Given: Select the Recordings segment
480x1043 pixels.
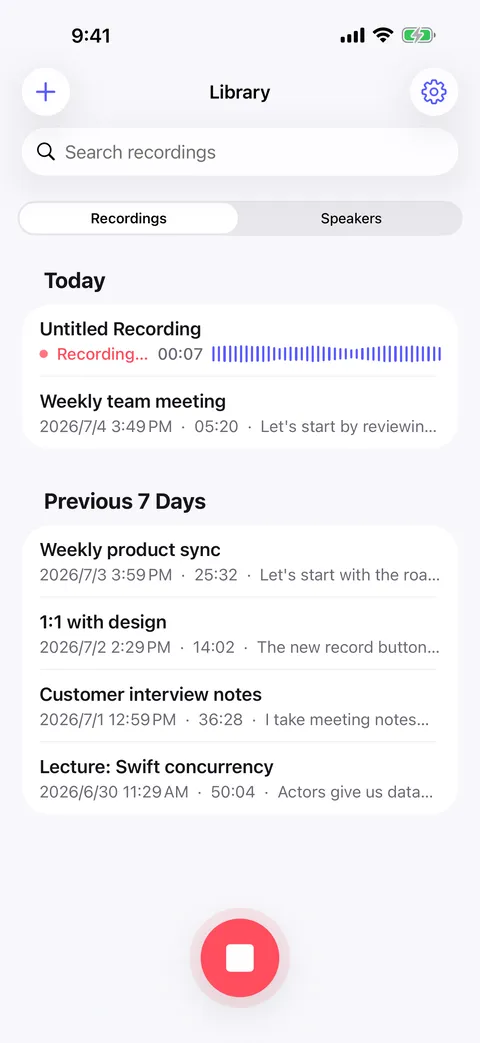Looking at the screenshot, I should point(128,218).
